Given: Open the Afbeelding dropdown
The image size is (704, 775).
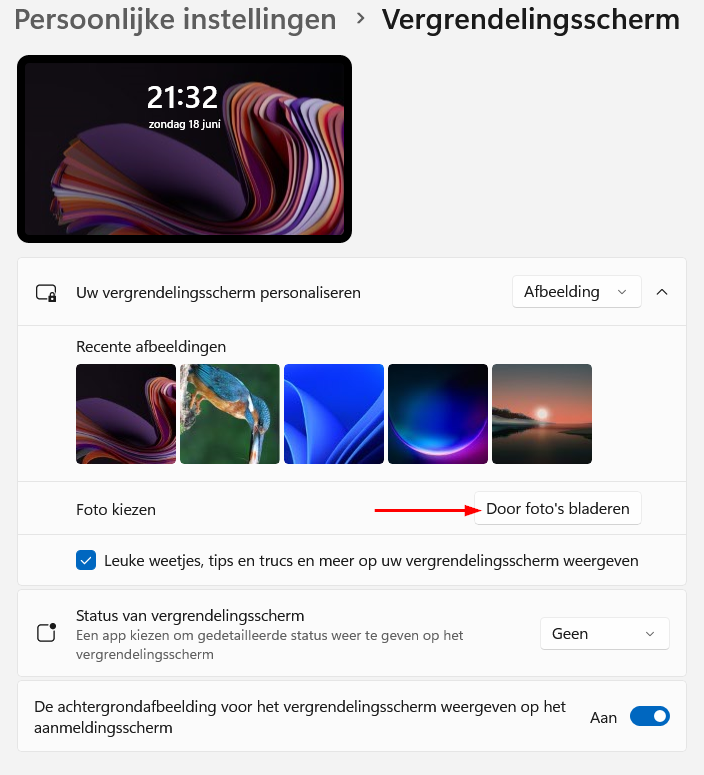Looking at the screenshot, I should (x=575, y=292).
